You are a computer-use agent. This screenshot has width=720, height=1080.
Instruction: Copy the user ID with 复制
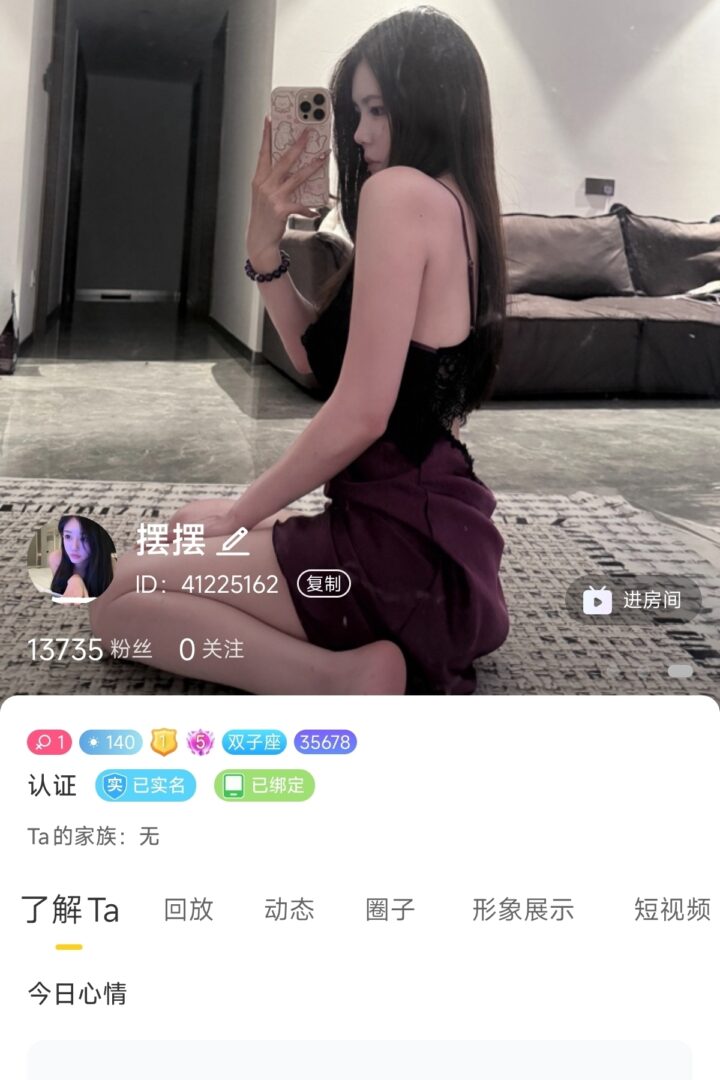coord(323,585)
